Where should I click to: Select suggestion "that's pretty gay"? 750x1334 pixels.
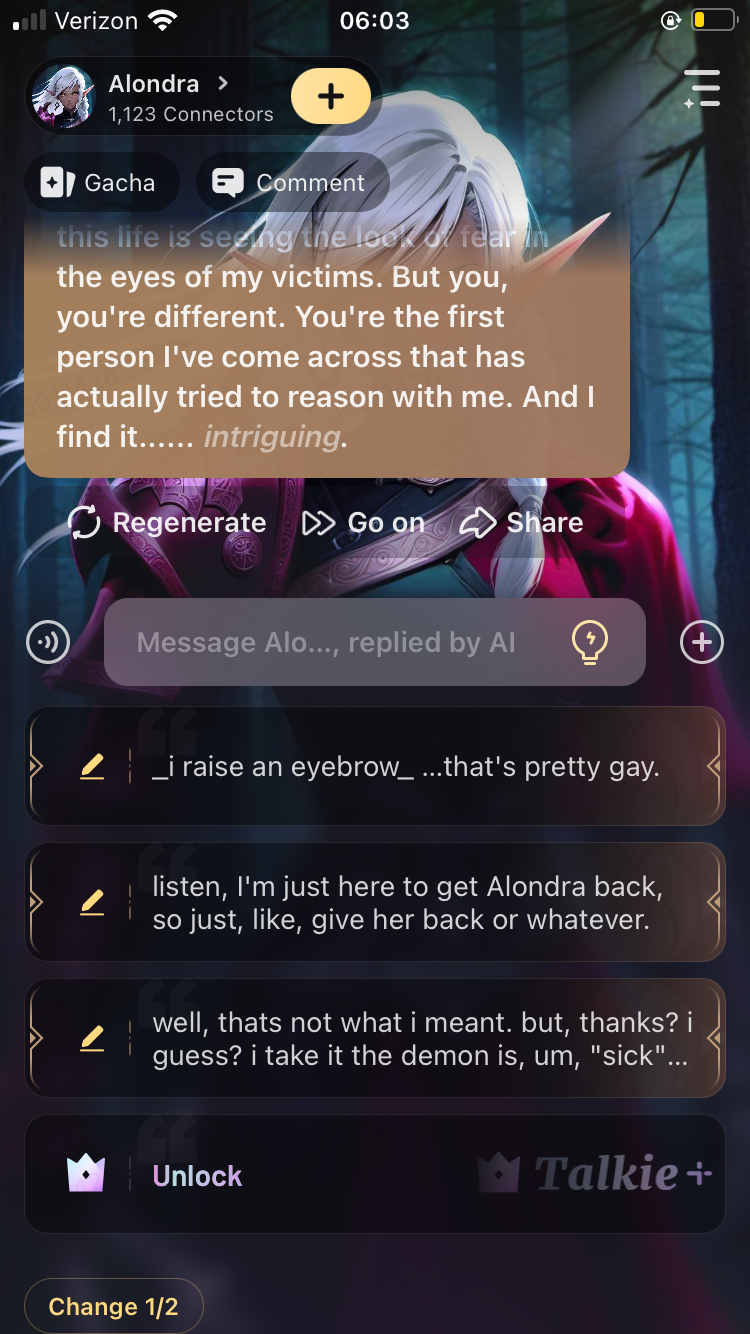(x=405, y=767)
